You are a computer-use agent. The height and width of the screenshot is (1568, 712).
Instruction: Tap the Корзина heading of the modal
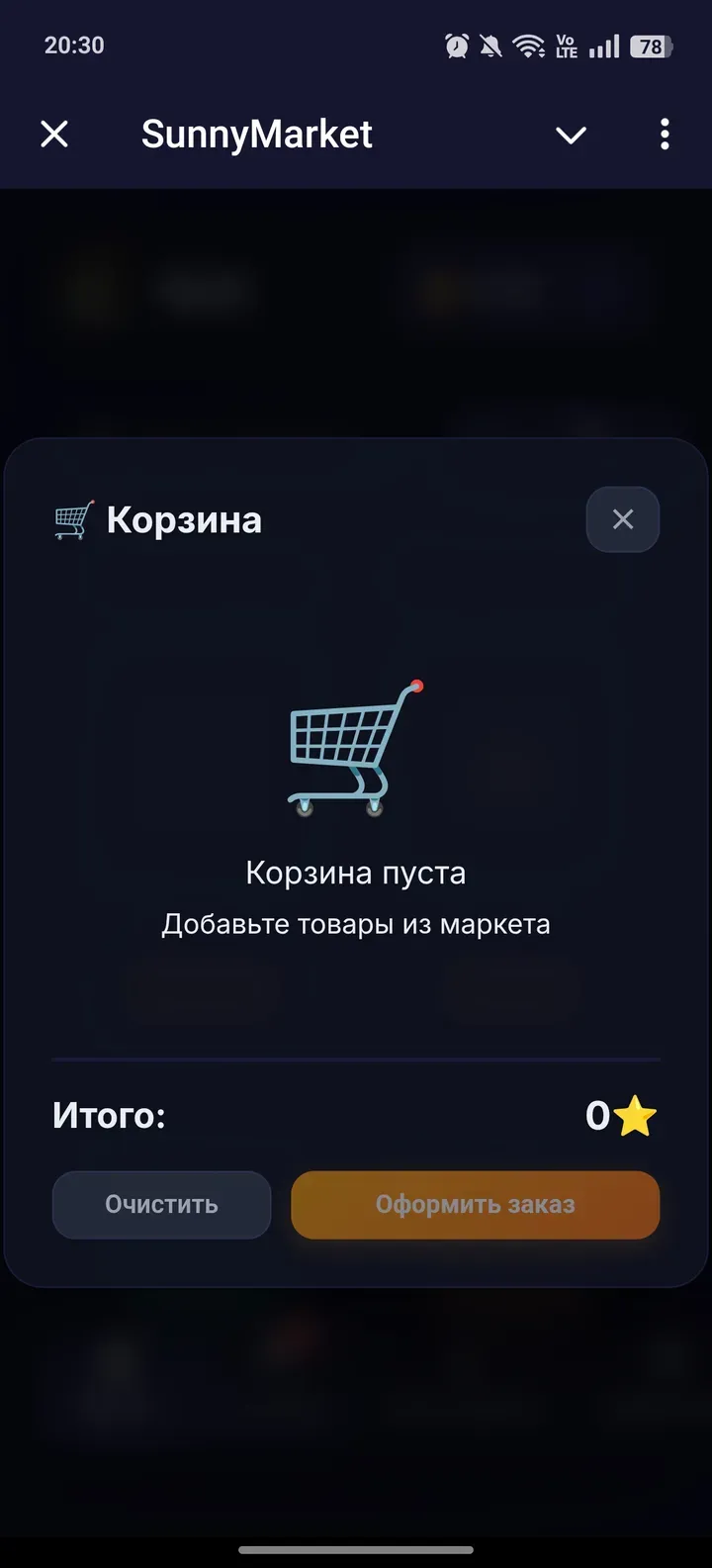(x=183, y=518)
